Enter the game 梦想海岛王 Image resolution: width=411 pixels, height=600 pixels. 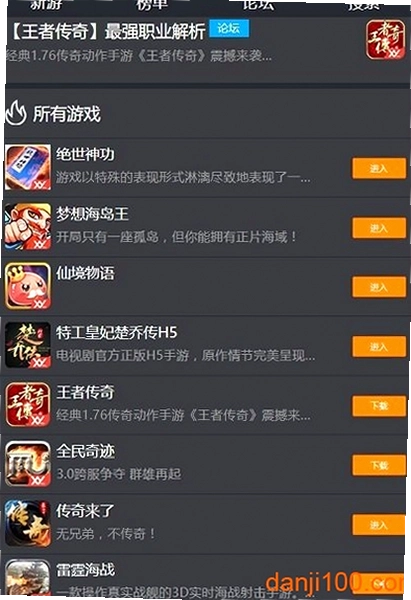[x=379, y=228]
